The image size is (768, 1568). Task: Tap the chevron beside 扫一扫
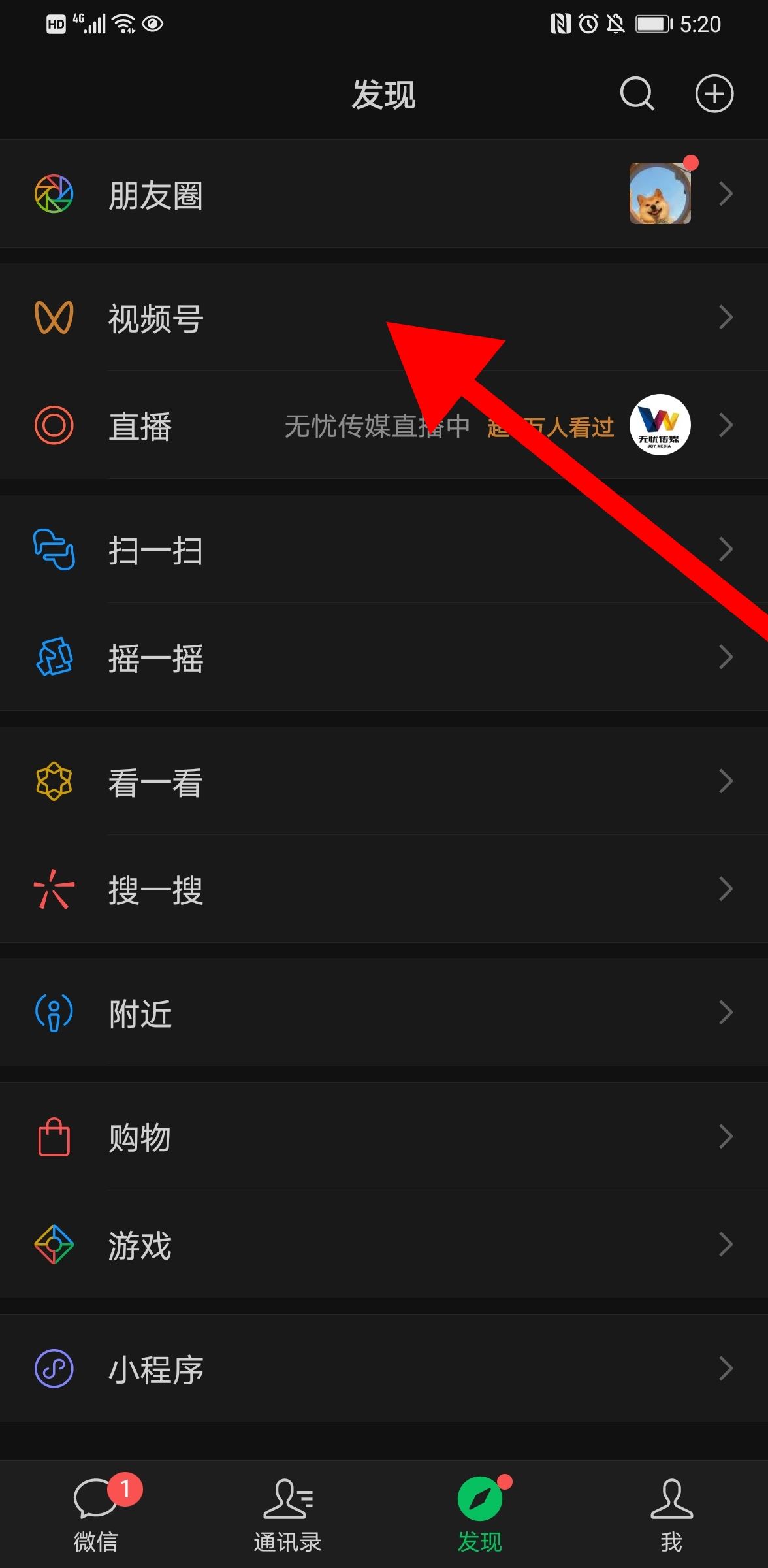click(x=725, y=551)
